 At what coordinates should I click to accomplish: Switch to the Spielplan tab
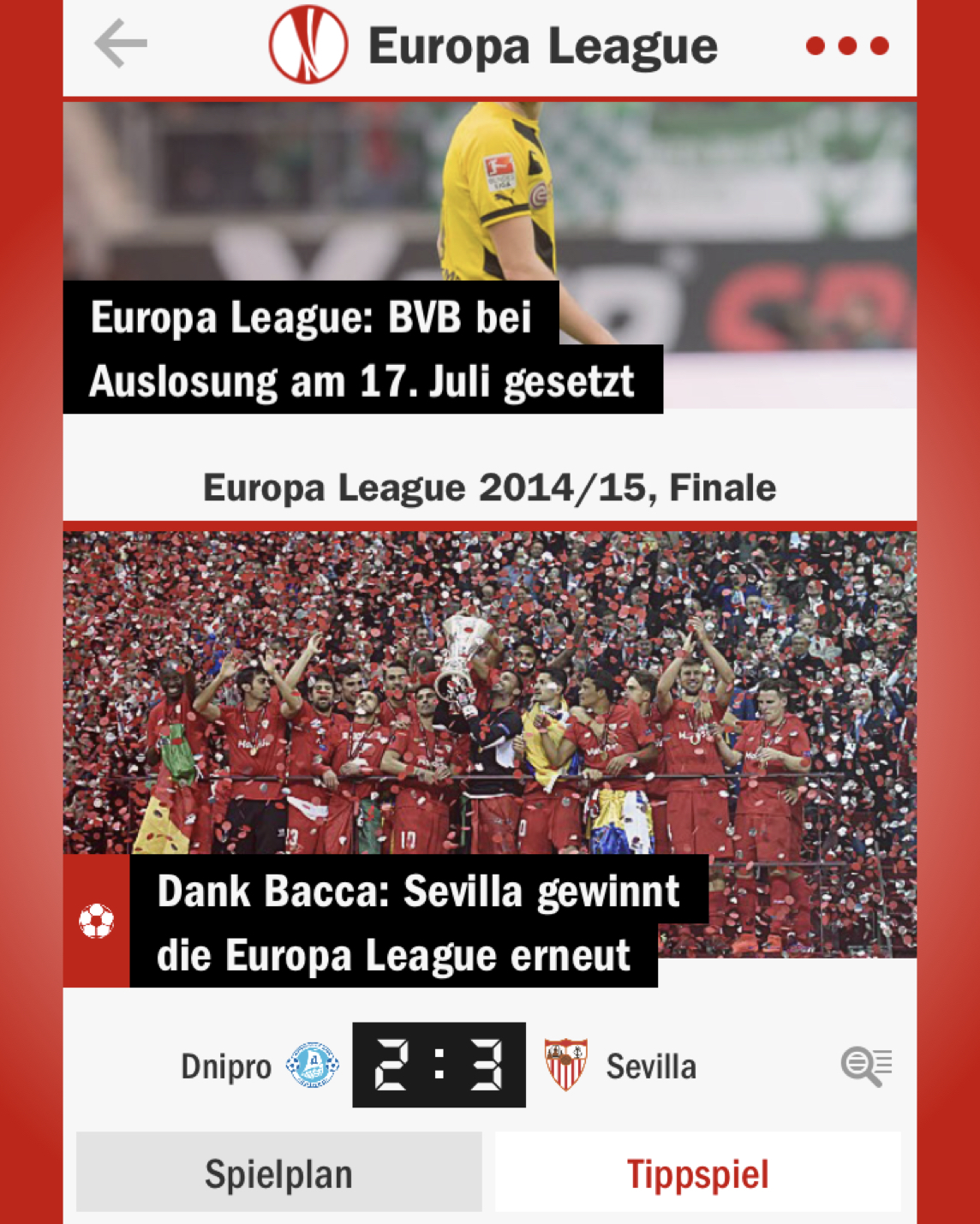click(278, 1173)
